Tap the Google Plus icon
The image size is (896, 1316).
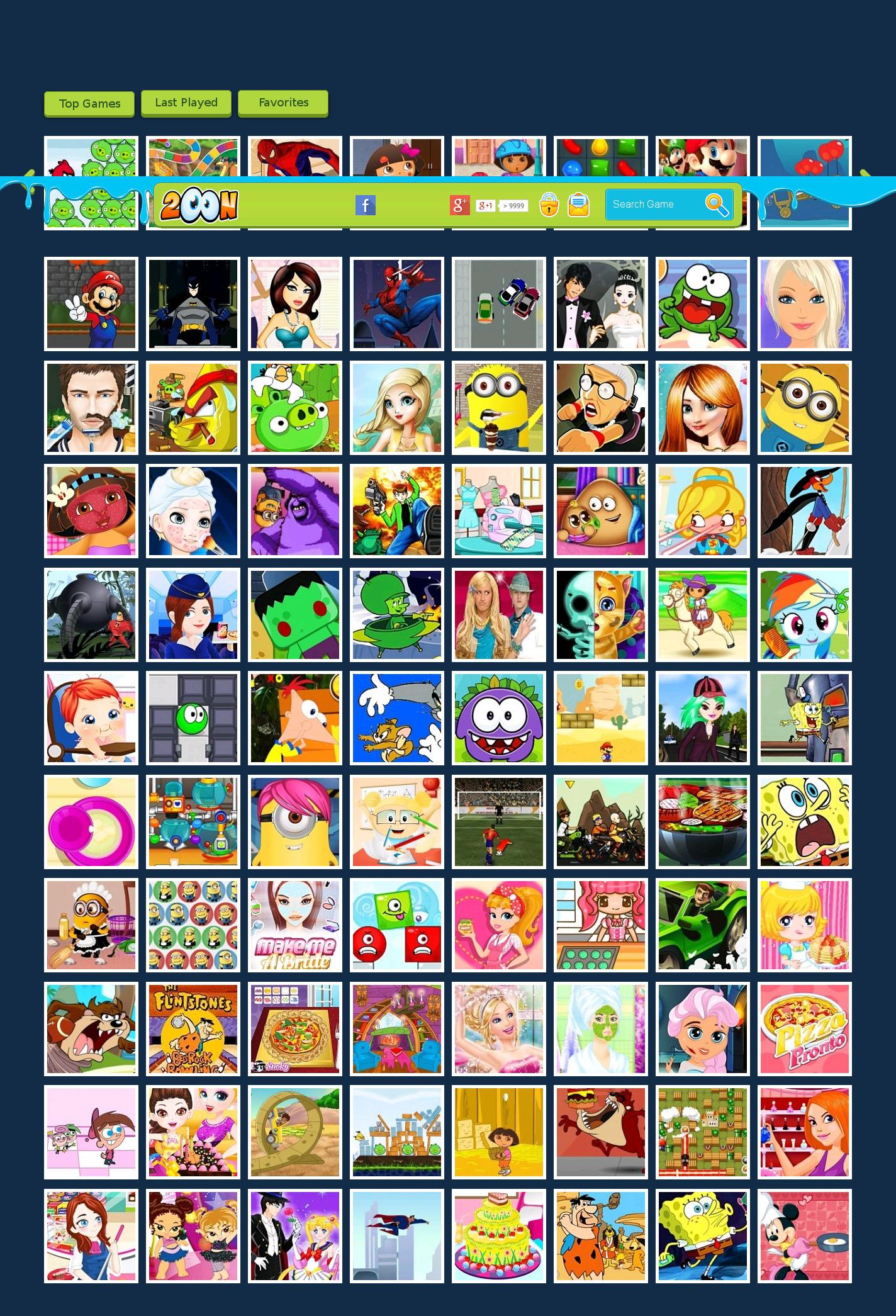coord(460,205)
